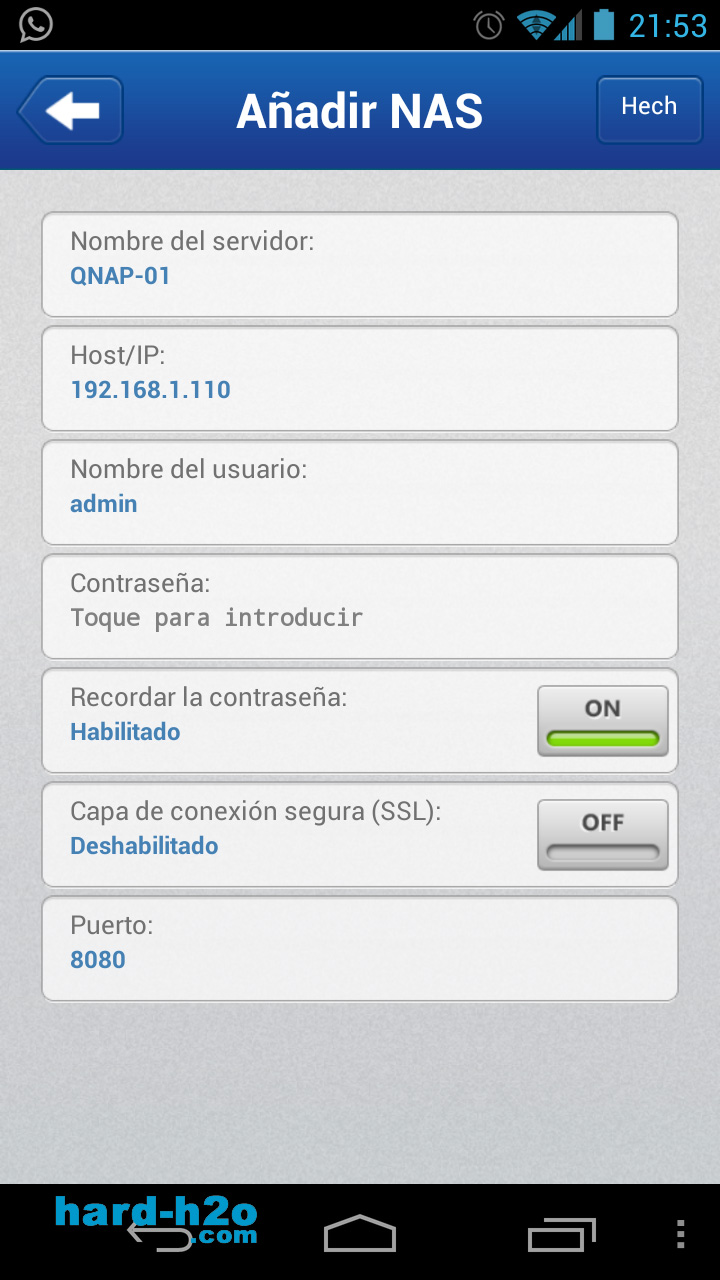720x1280 pixels.
Task: Show recent apps from navigation bar
Action: 562,1234
